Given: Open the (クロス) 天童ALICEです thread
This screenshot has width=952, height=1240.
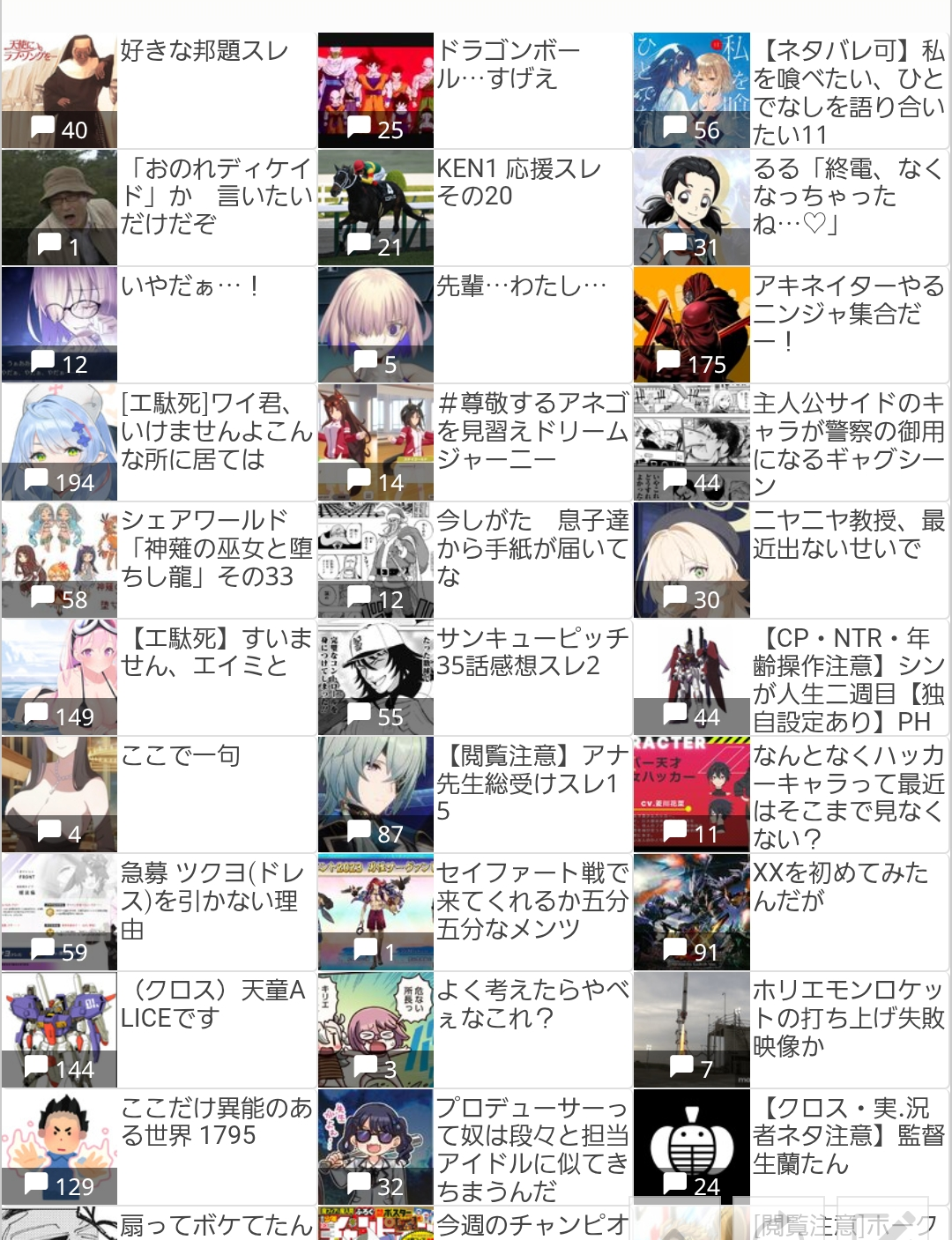Looking at the screenshot, I should click(x=213, y=1004).
